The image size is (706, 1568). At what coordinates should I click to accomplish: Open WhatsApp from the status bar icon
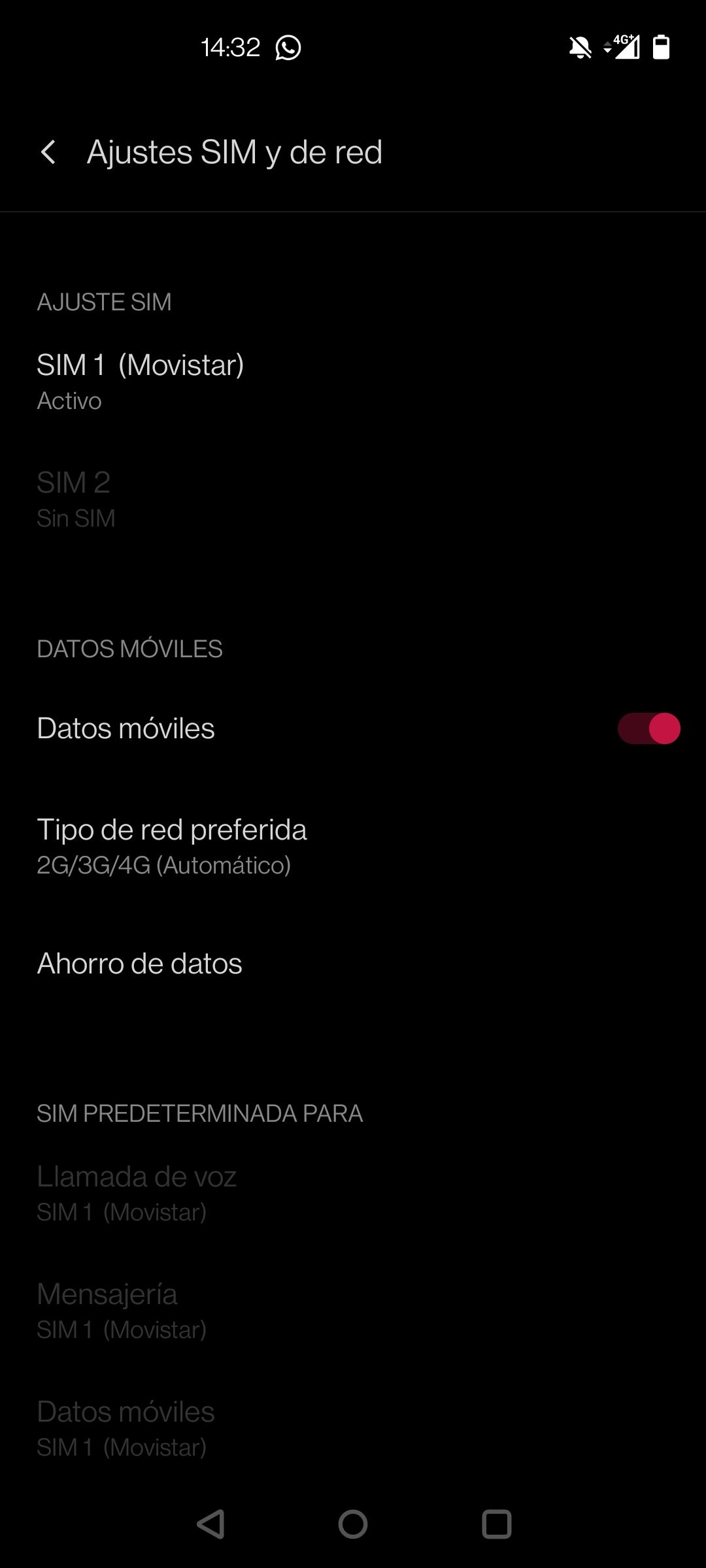point(288,46)
